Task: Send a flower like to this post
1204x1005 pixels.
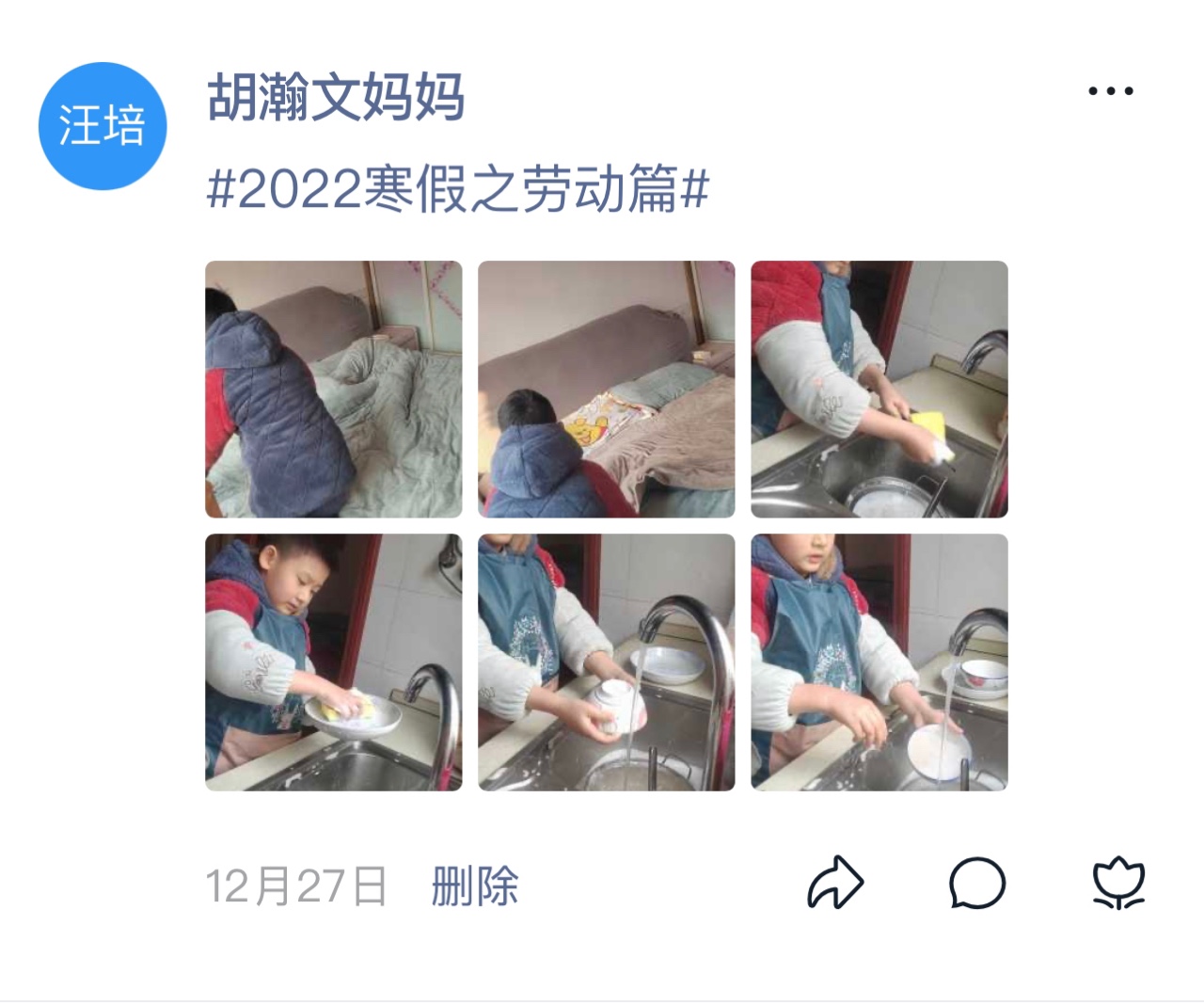Action: click(1118, 883)
